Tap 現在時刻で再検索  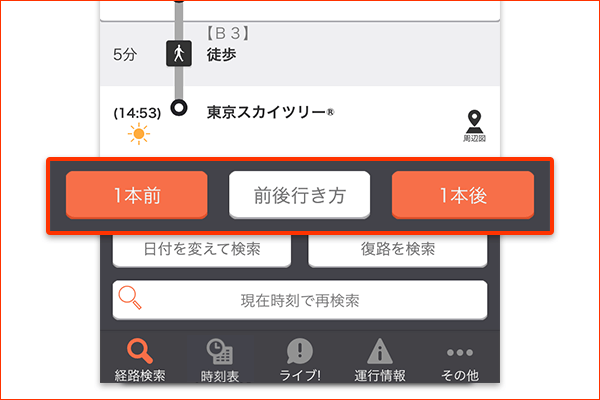click(300, 299)
